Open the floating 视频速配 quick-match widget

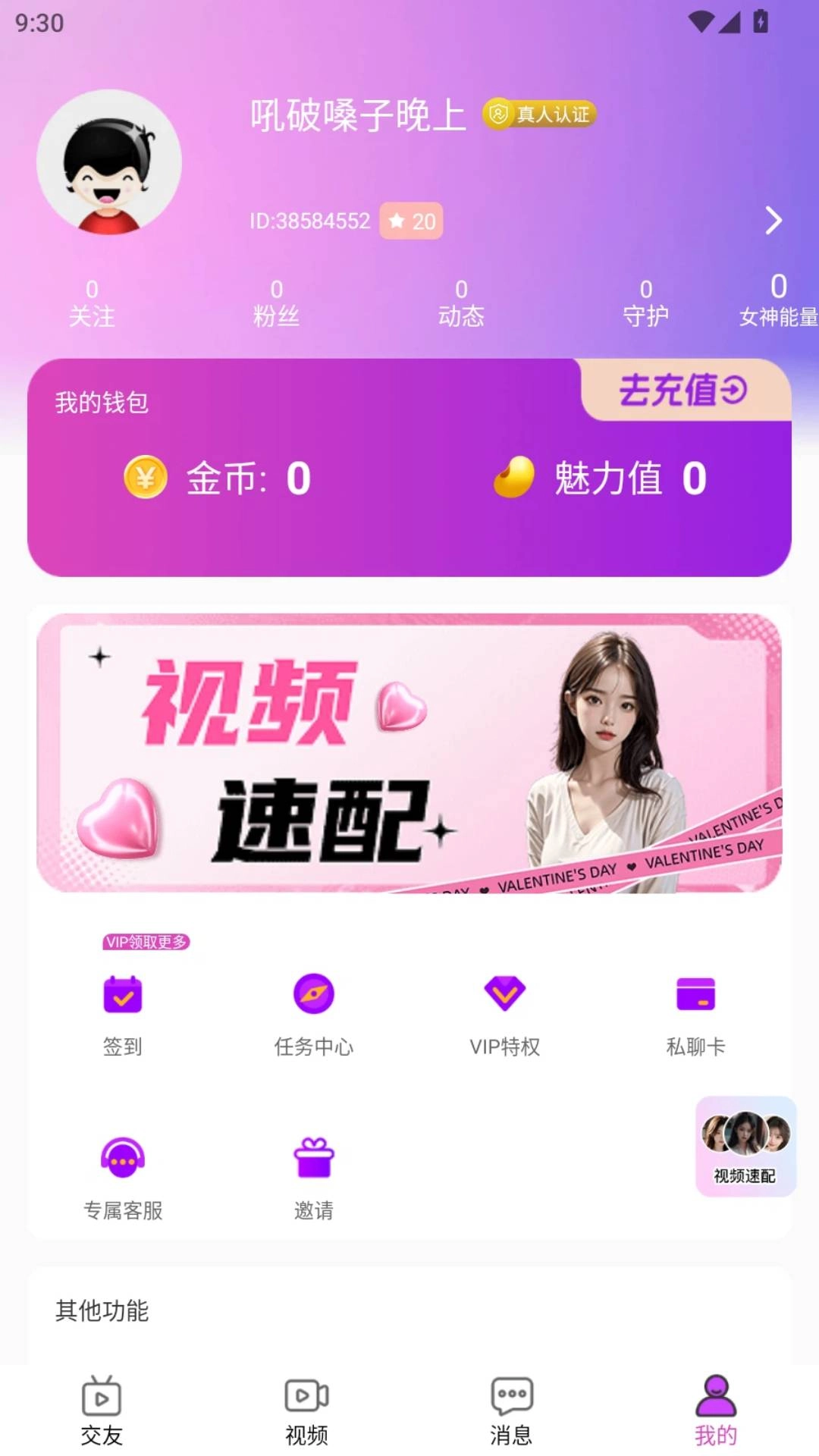[x=744, y=1145]
